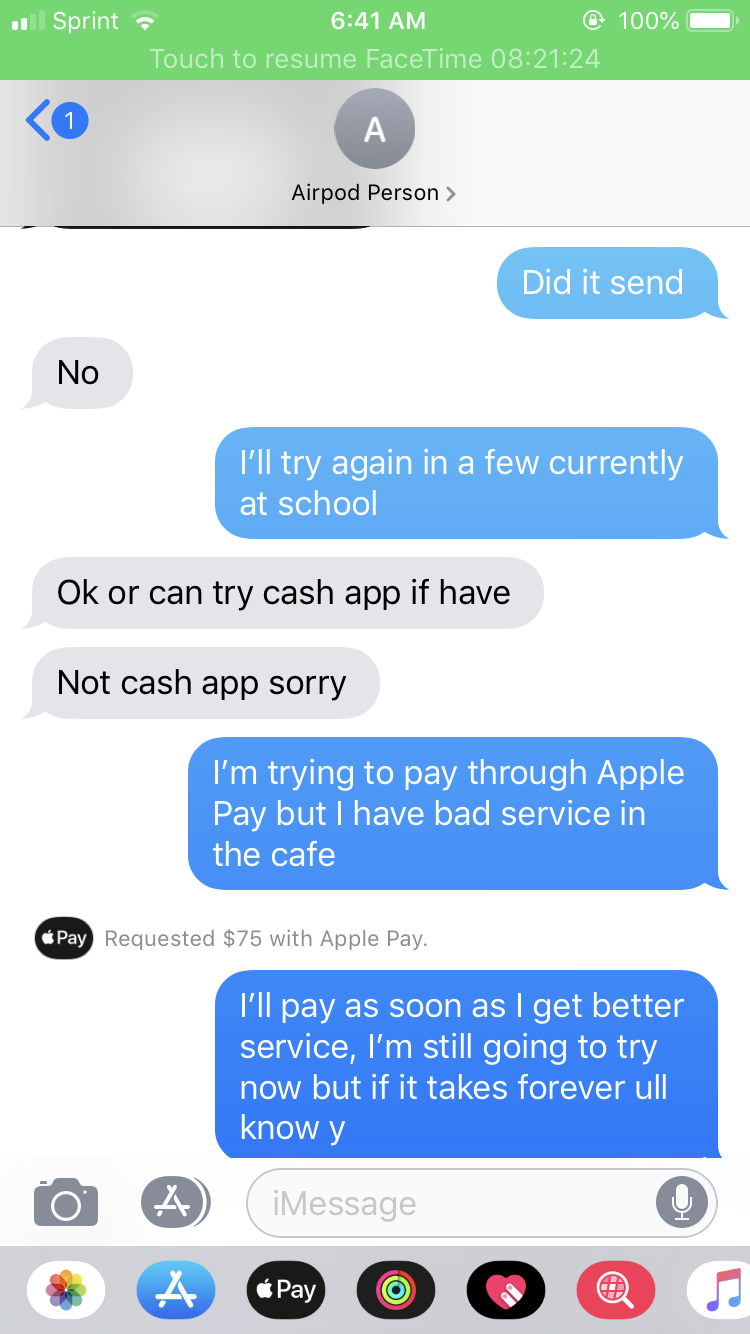Go back to the messages list
750x1334 pixels.
pyautogui.click(x=56, y=122)
